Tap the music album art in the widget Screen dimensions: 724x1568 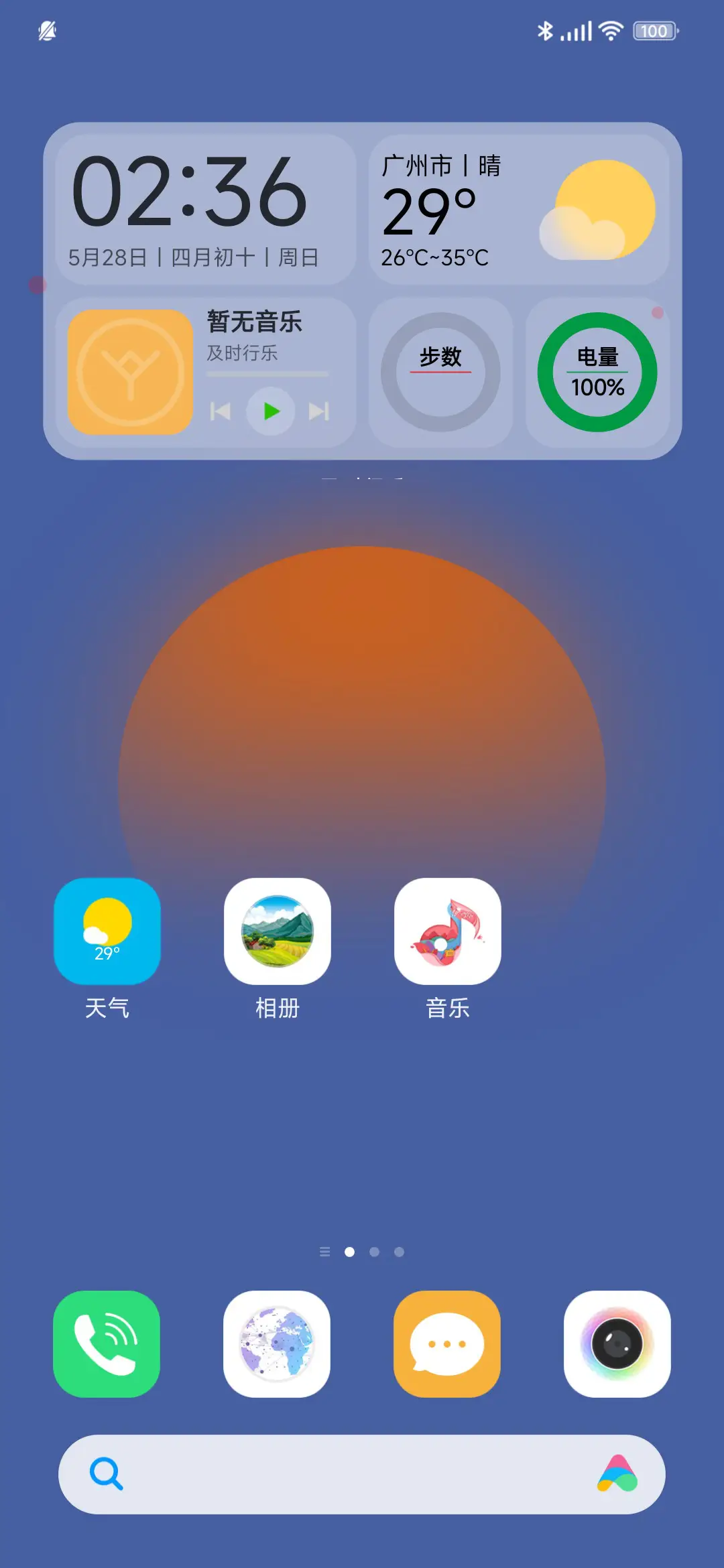click(130, 371)
